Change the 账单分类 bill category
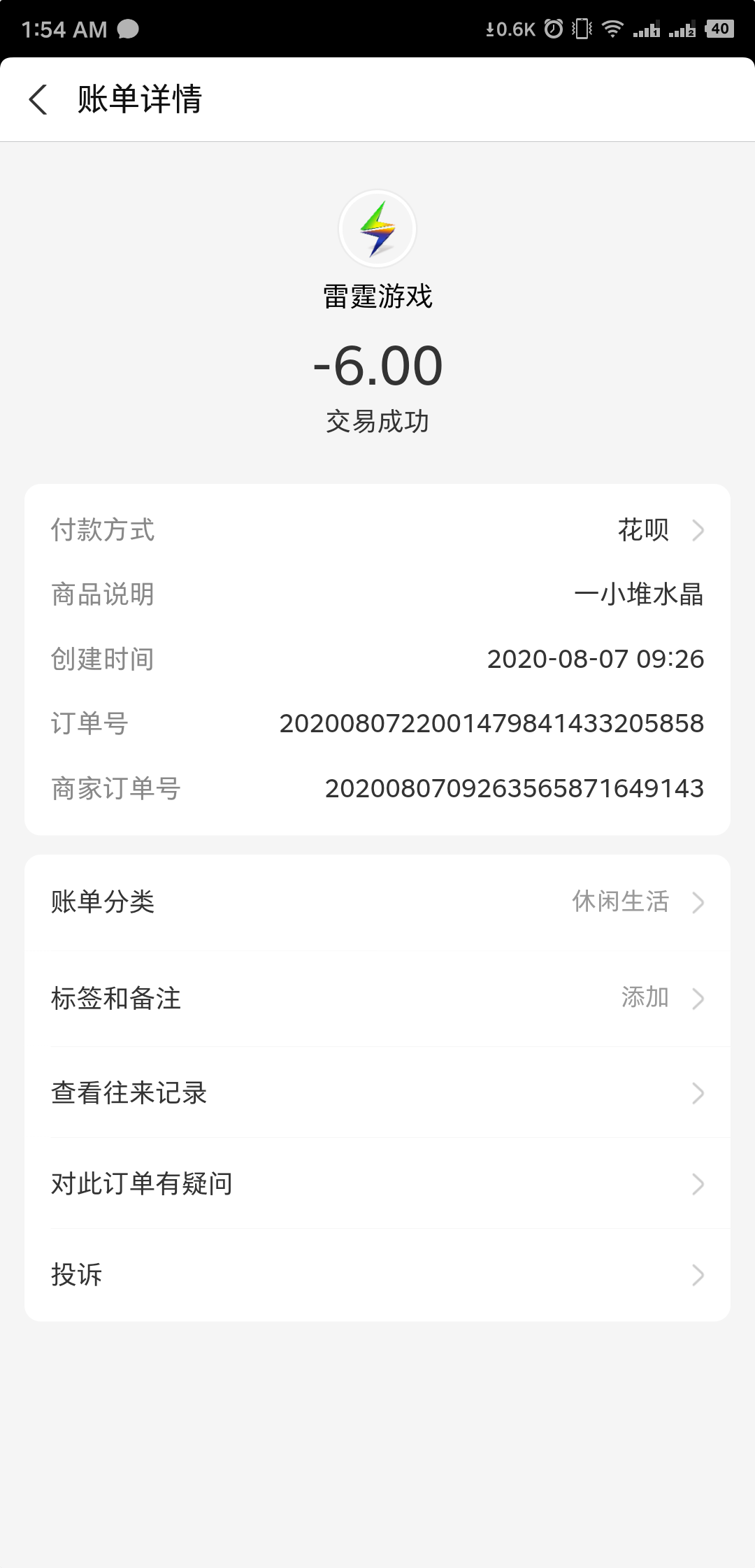This screenshot has width=755, height=1568. pyautogui.click(x=377, y=902)
